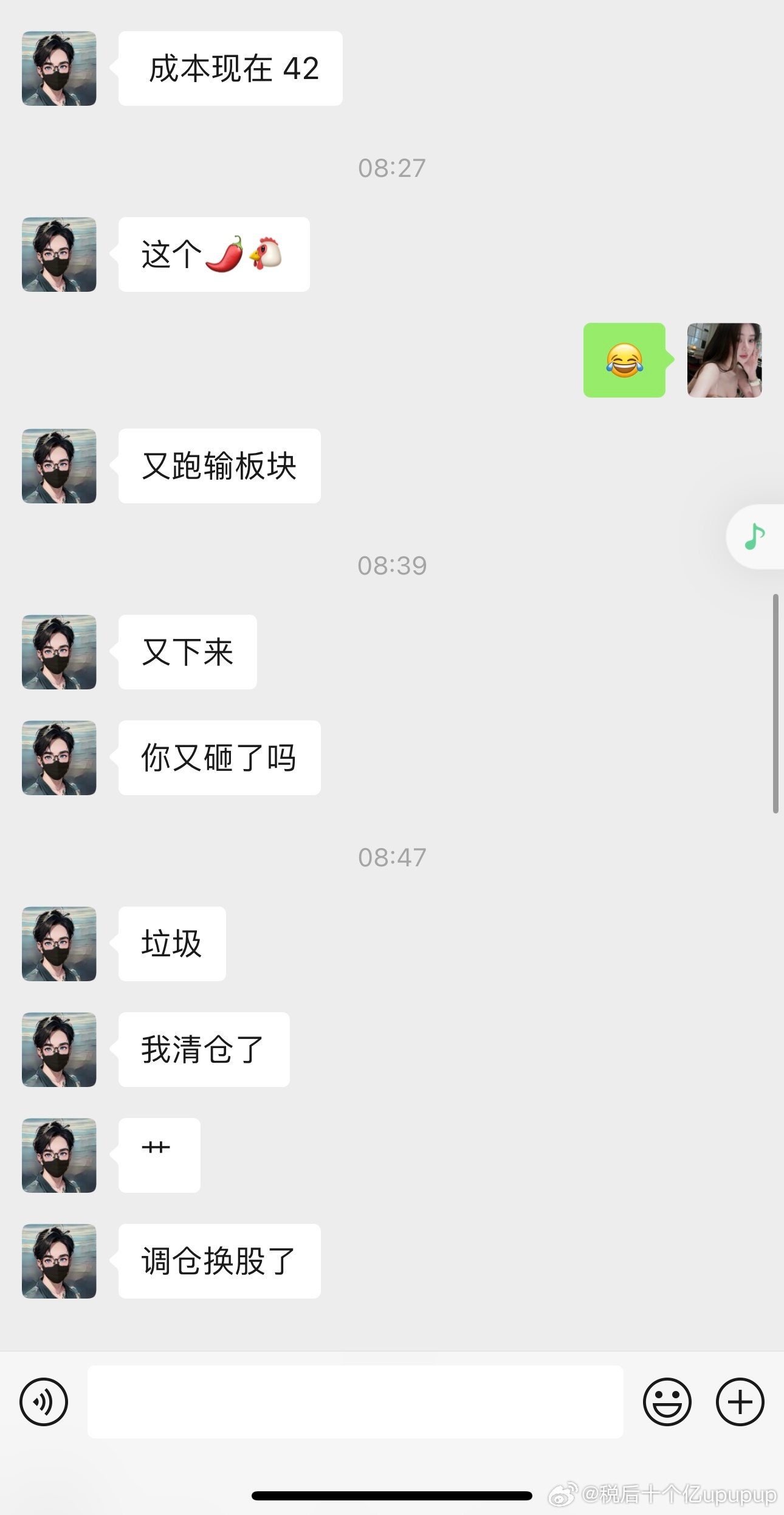Tap the avatar next to 垃圾 message

click(x=59, y=944)
